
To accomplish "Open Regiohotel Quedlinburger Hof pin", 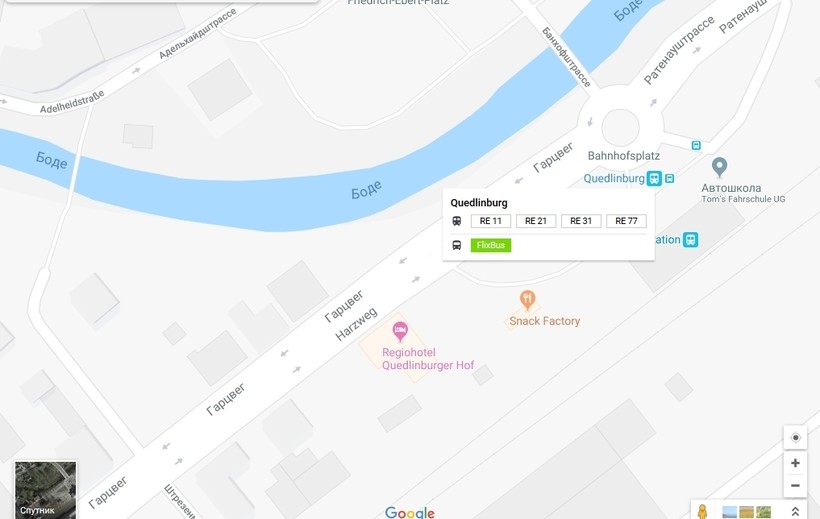I will click(x=400, y=331).
